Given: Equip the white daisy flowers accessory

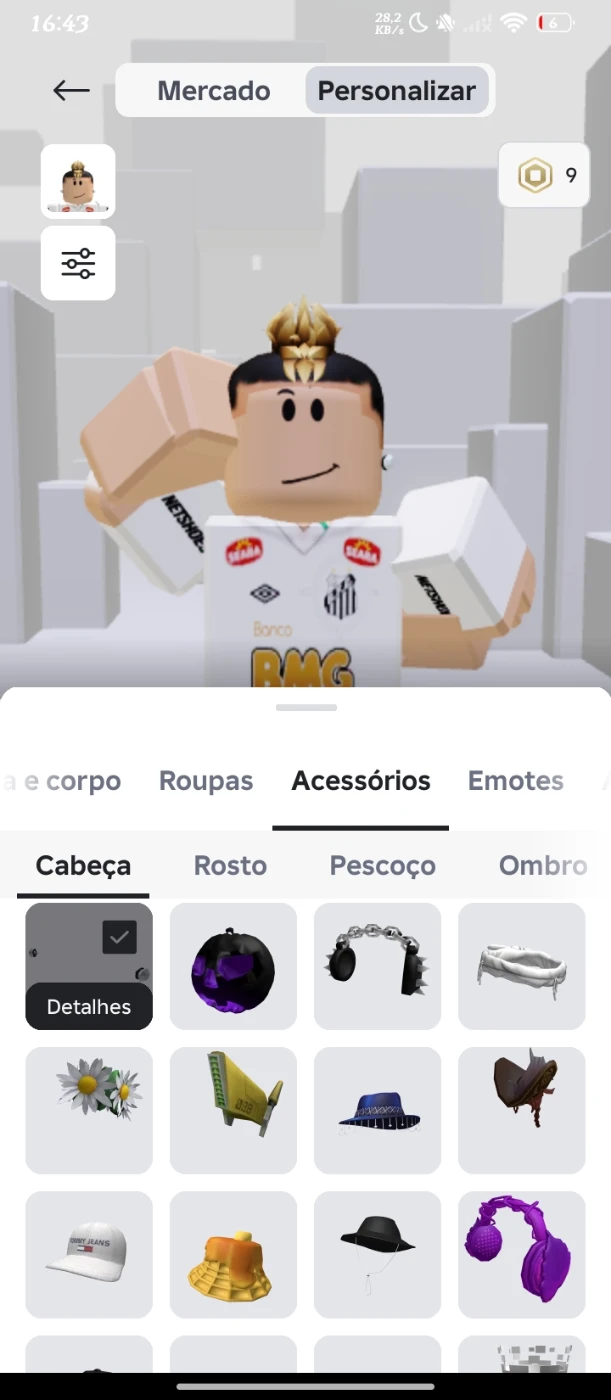Looking at the screenshot, I should coord(89,1110).
